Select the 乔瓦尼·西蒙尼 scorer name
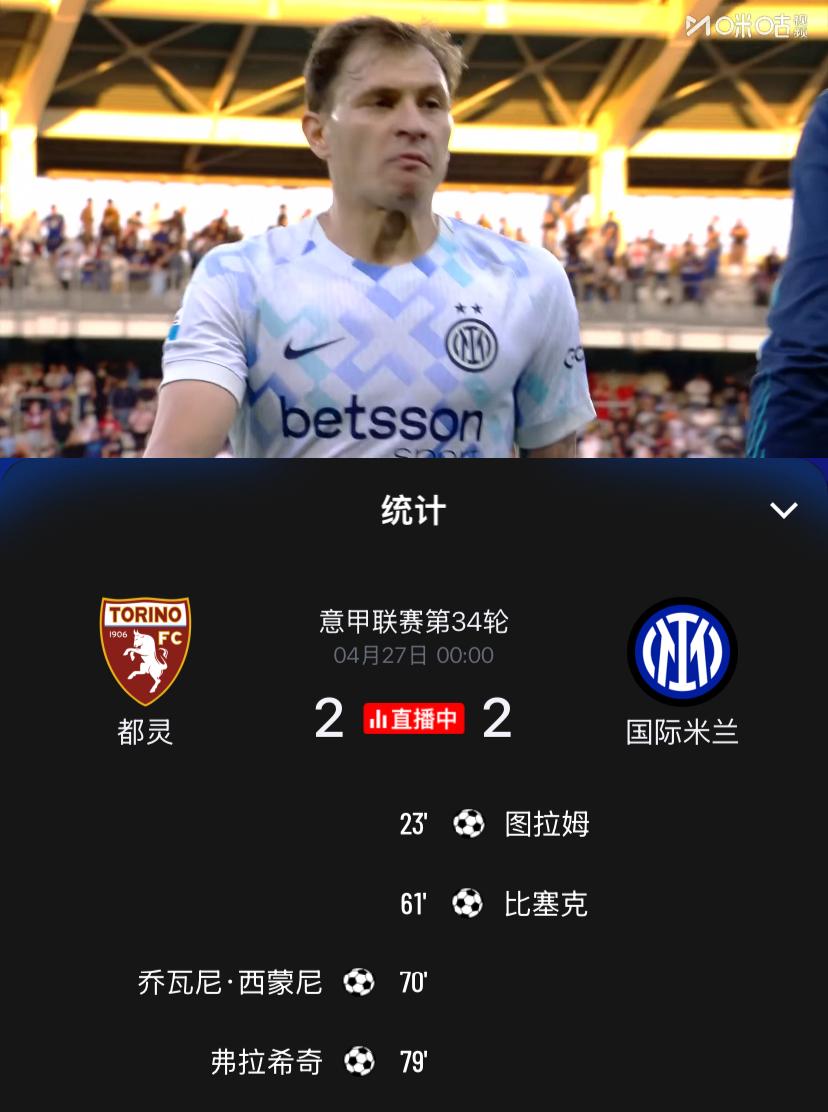The image size is (828, 1112). pyautogui.click(x=230, y=983)
